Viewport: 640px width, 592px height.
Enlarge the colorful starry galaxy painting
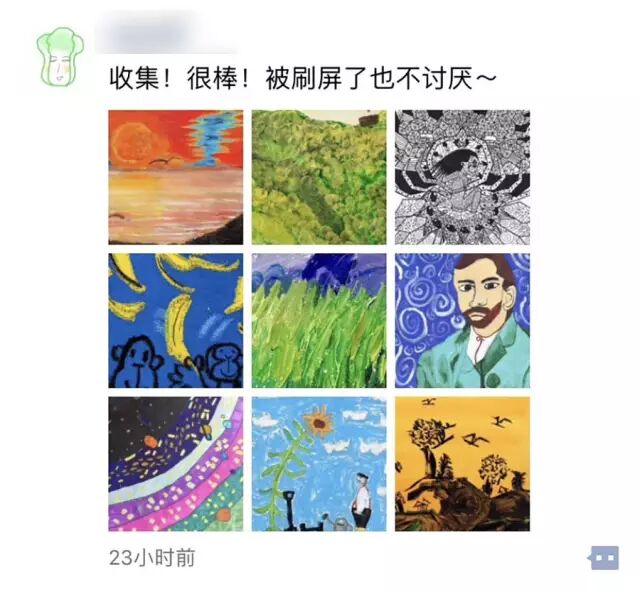176,464
